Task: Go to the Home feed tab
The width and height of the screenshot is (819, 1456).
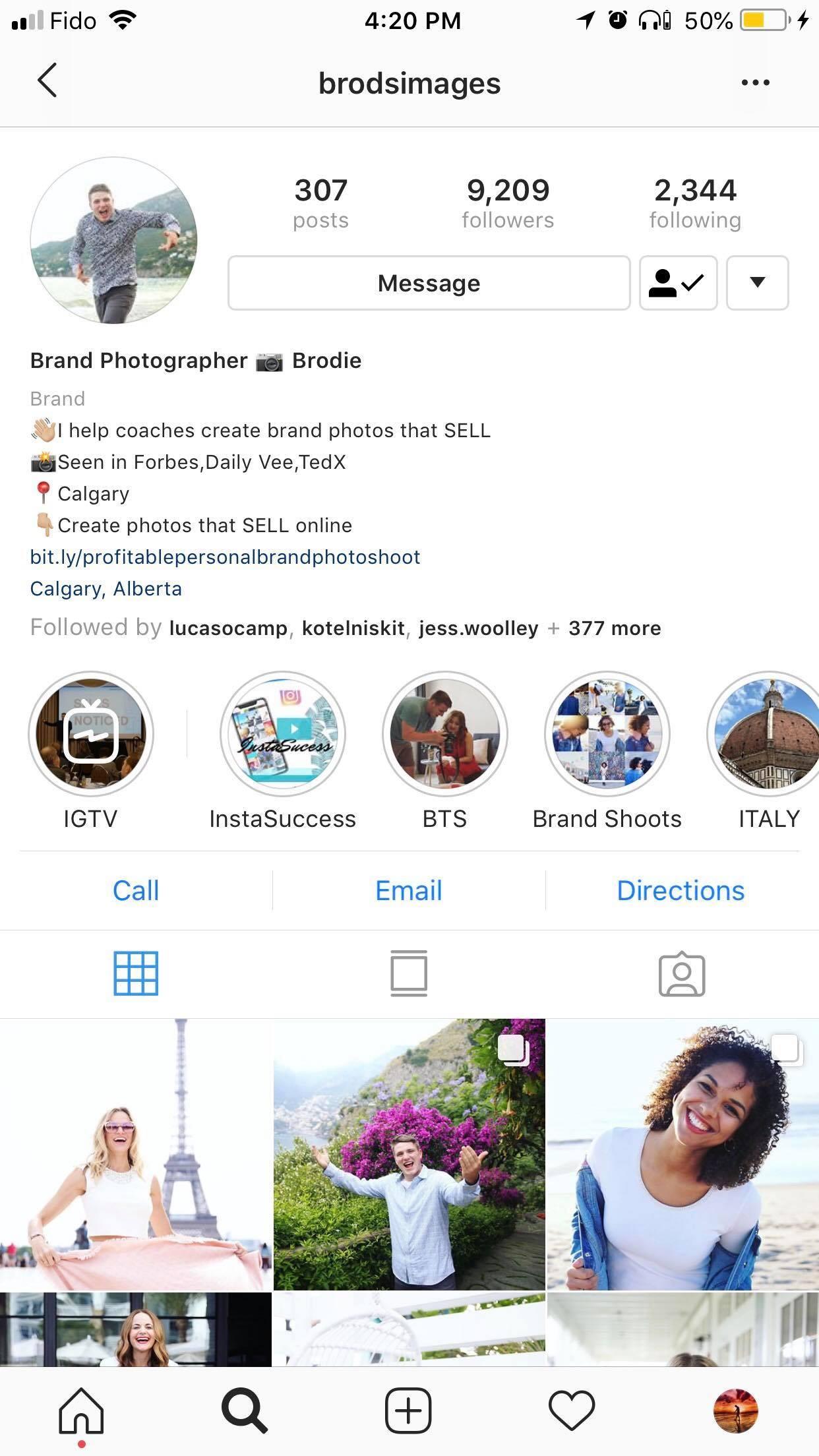Action: pyautogui.click(x=81, y=1411)
